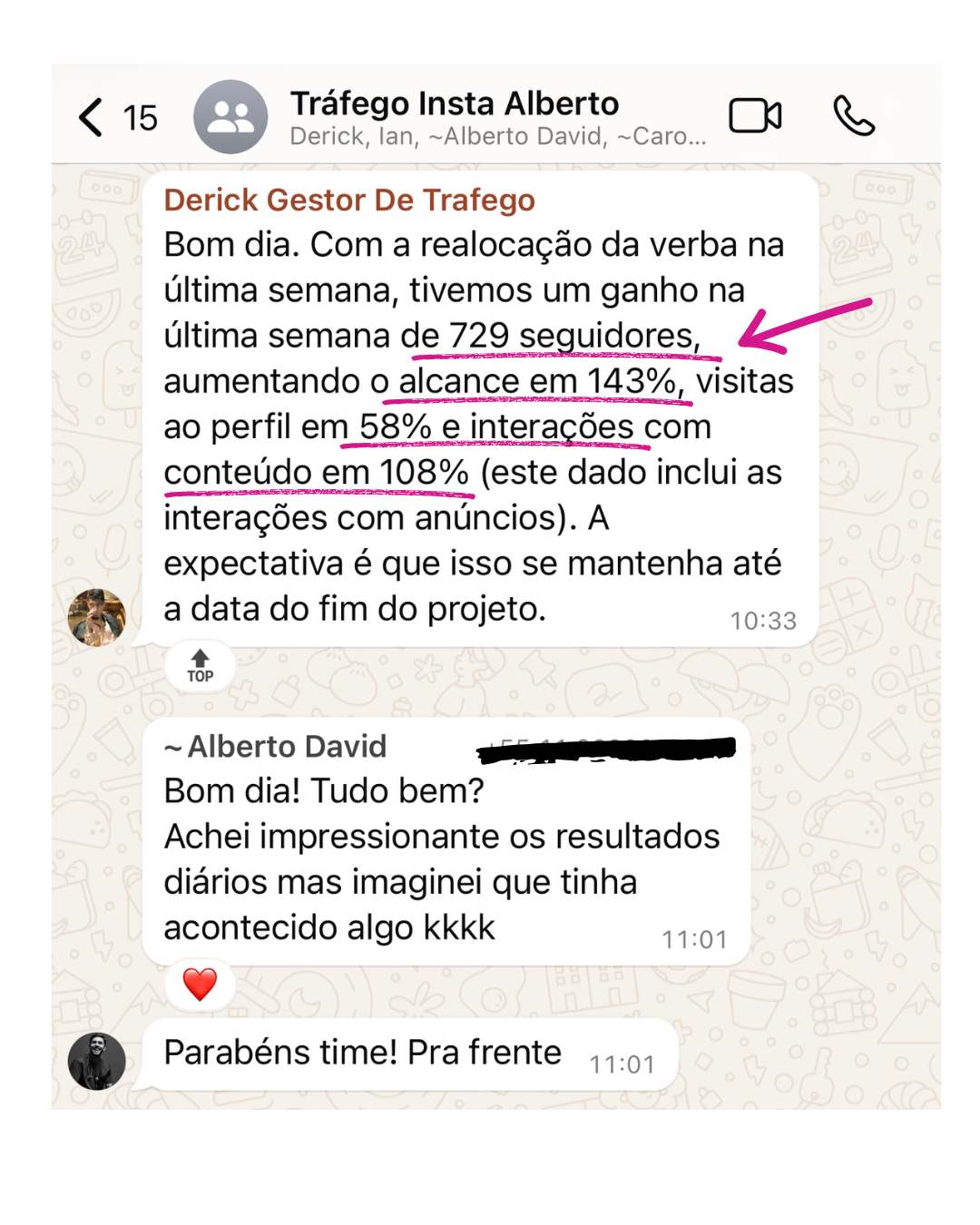The image size is (980, 1225).
Task: Open Tráfego Insta Alberto group info
Action: pos(454,116)
